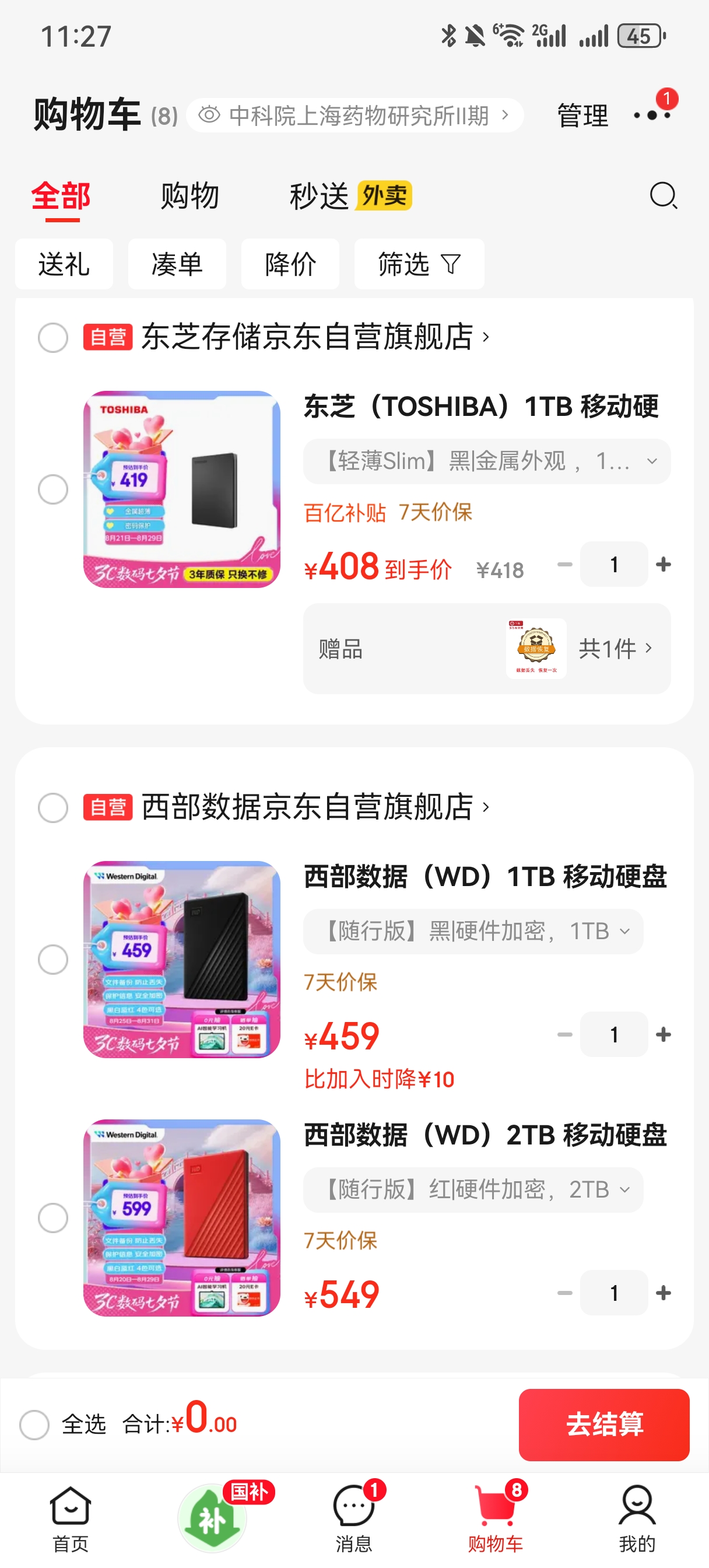709x1568 pixels.
Task: Open the WD 2TB red drive image
Action: (181, 1217)
